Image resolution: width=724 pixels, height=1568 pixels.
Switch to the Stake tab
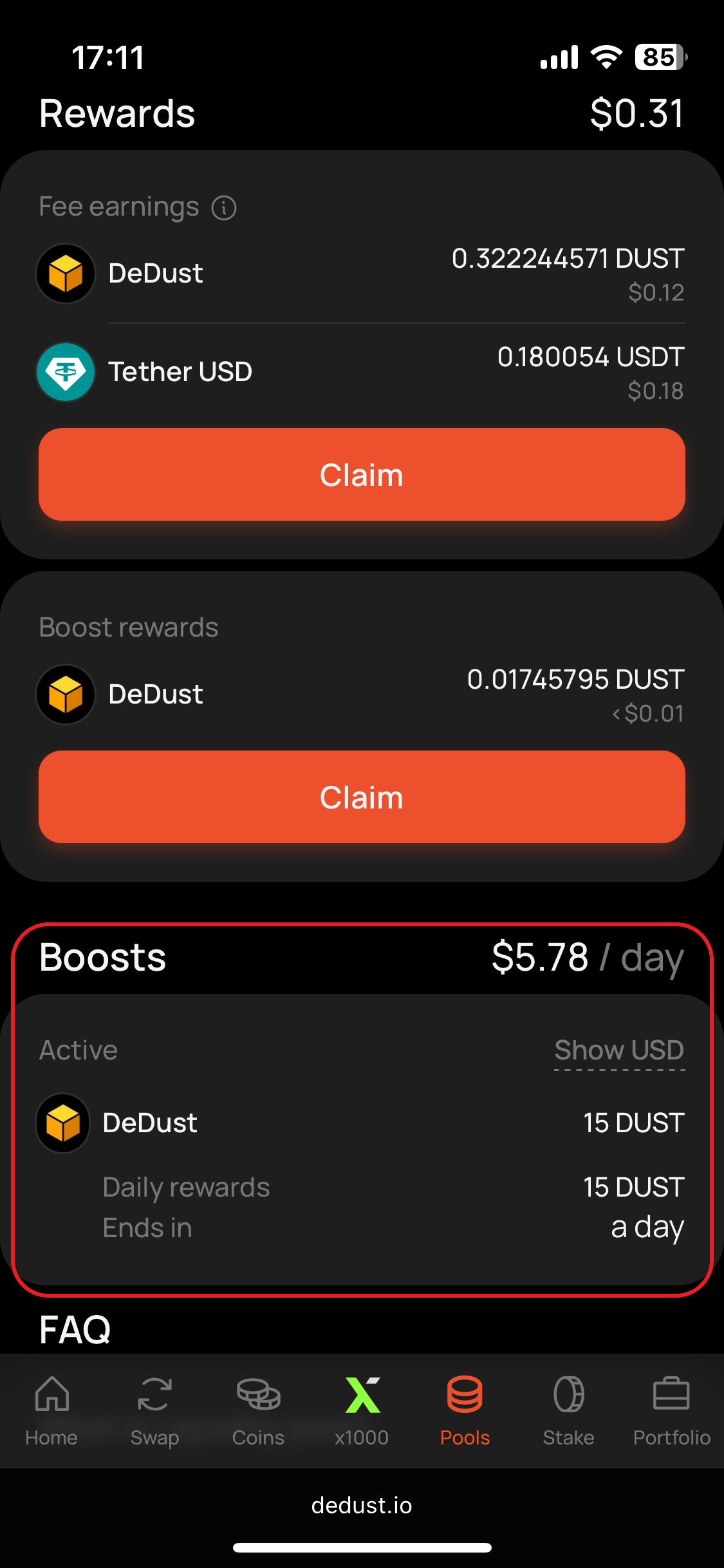click(x=568, y=1410)
